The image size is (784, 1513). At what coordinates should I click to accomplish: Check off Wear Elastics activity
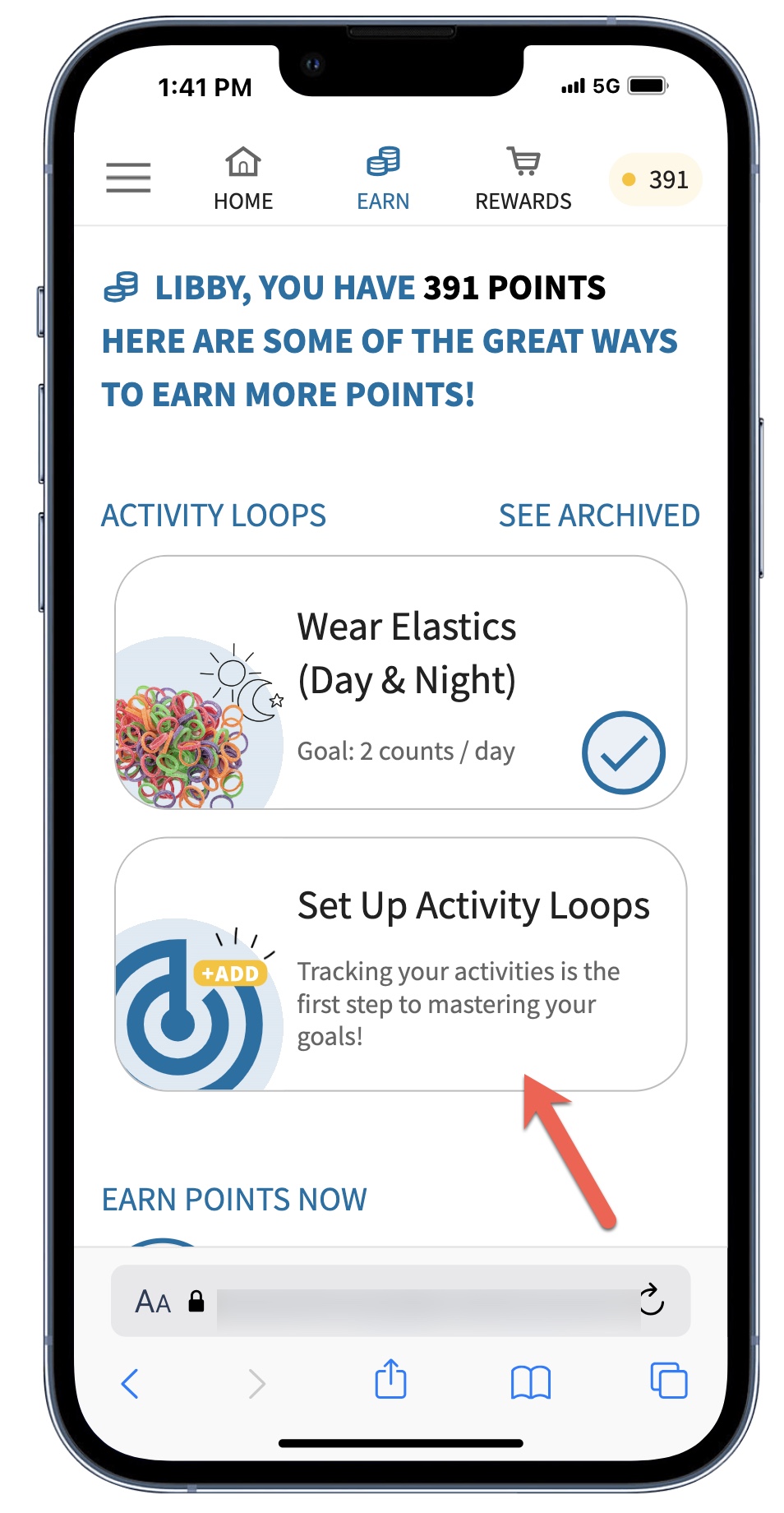point(623,752)
